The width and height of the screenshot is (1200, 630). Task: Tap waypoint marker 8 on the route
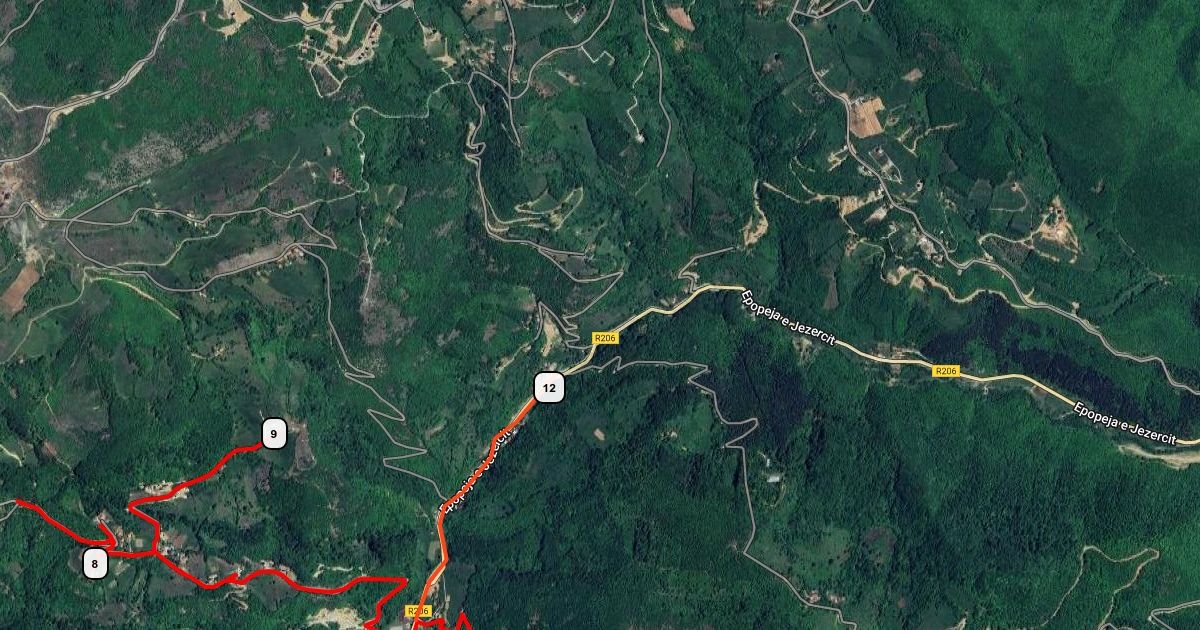[95, 563]
